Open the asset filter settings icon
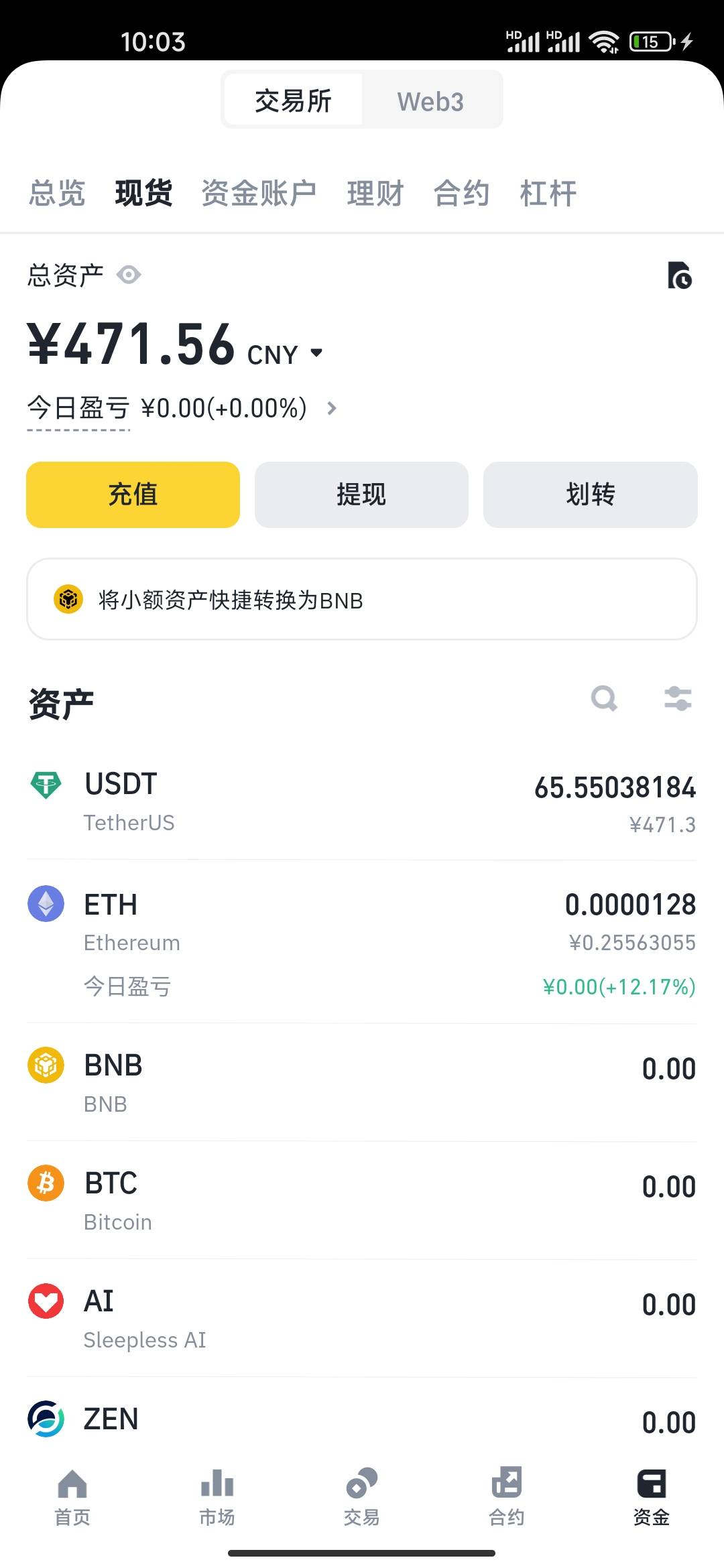Screen dimensions: 724x1568 point(678,700)
